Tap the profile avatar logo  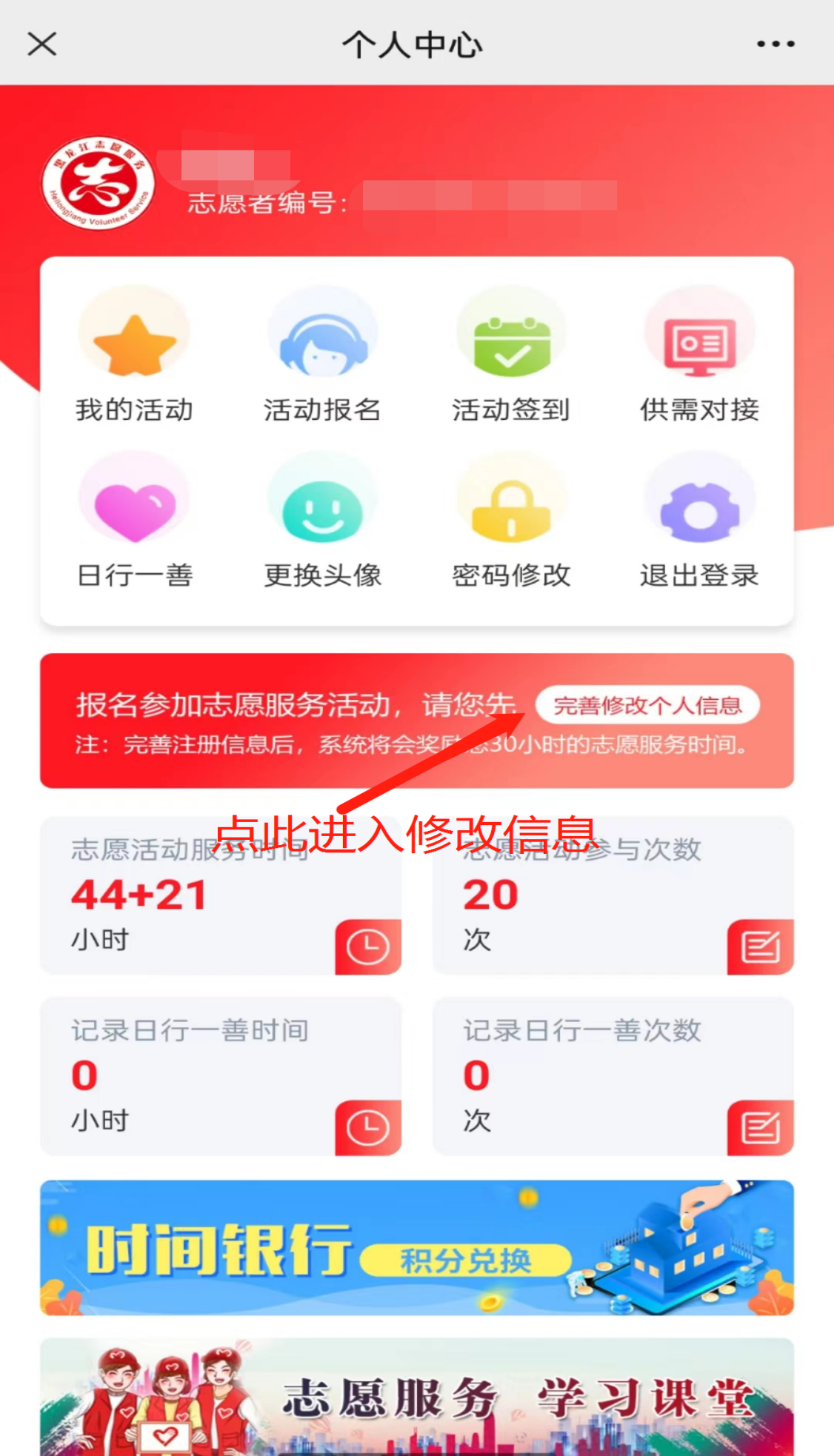click(98, 182)
